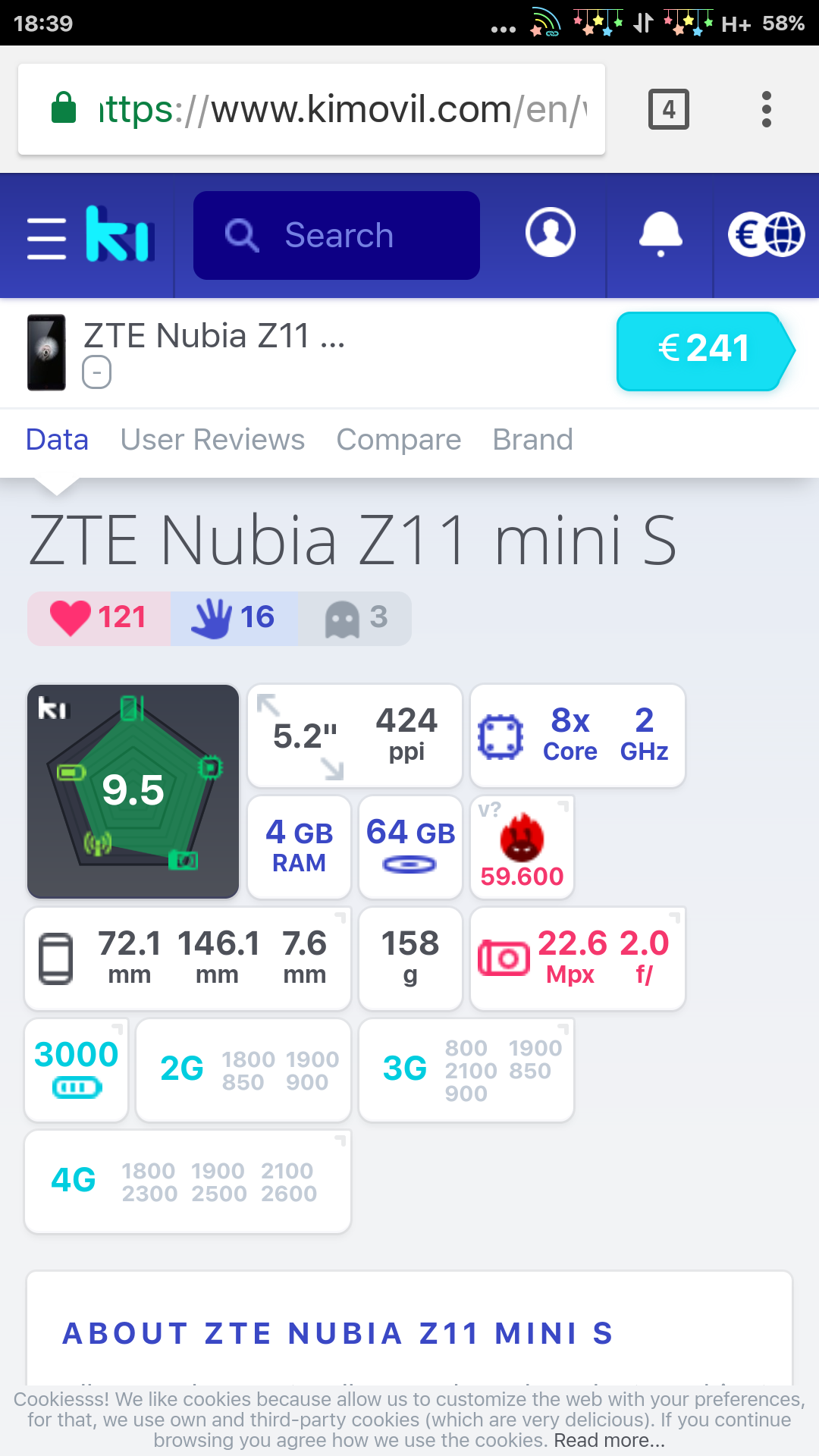Switch to the Compare tab
The image size is (819, 1456).
point(399,440)
